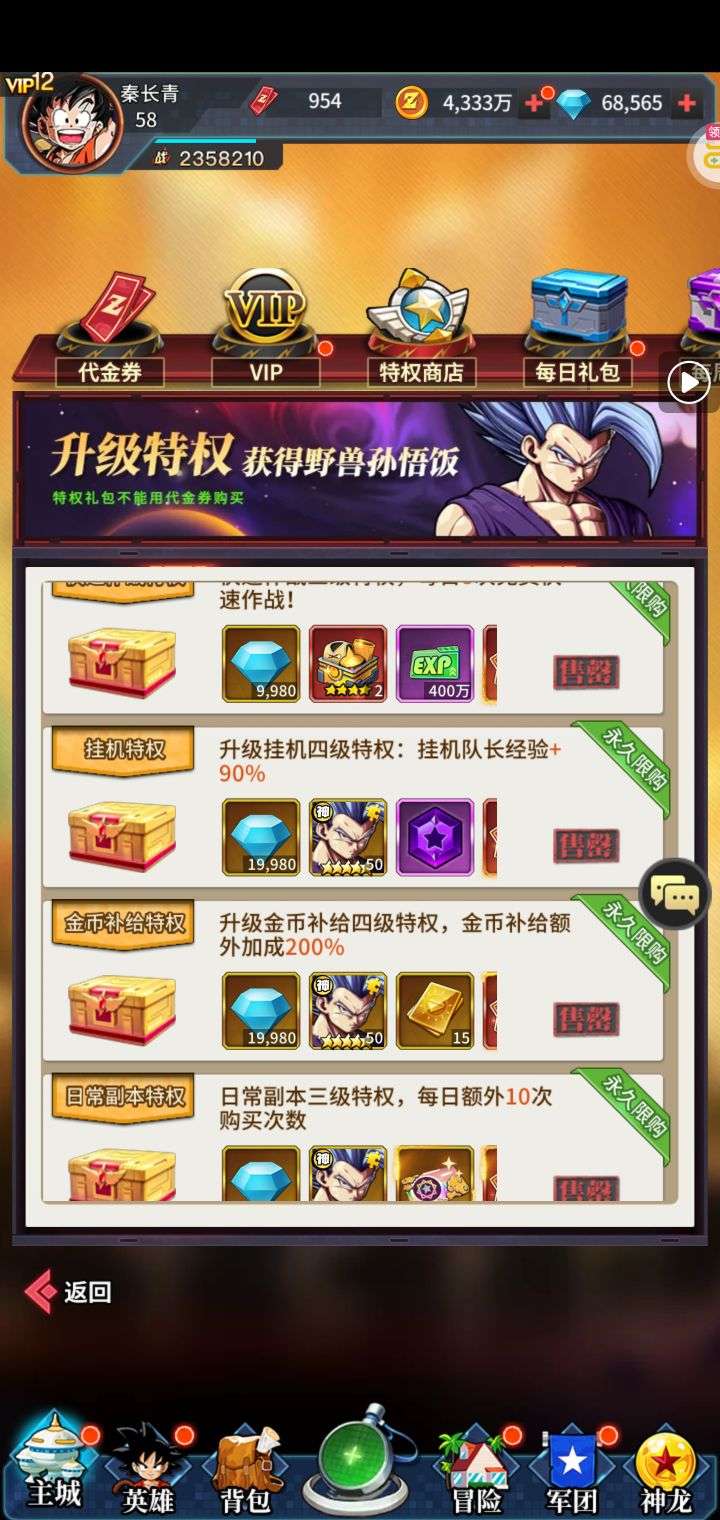
Task: Open the chat bubble button
Action: coord(675,894)
